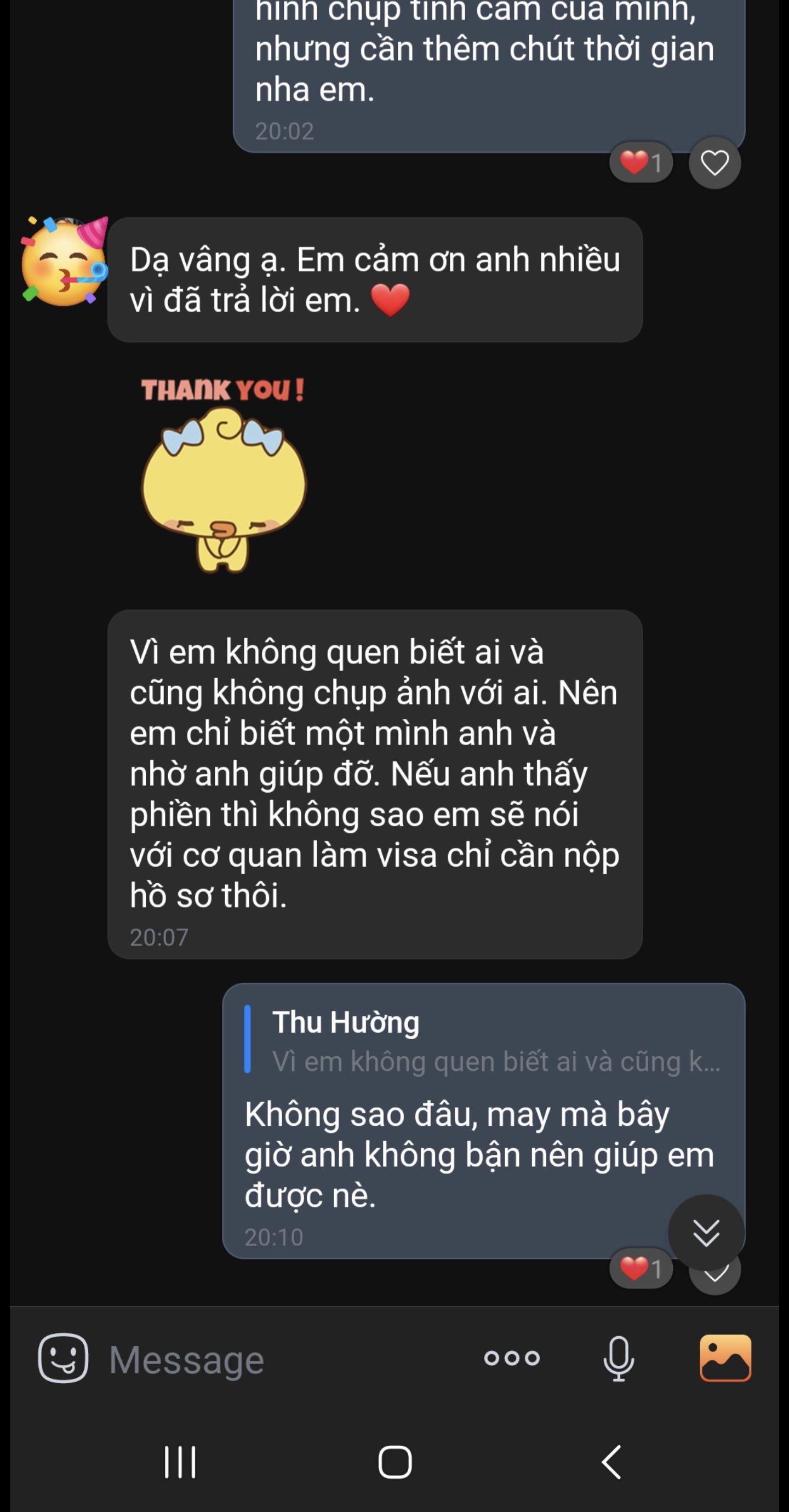Open the sticker emoji picker
789x1512 pixels.
[x=63, y=1358]
